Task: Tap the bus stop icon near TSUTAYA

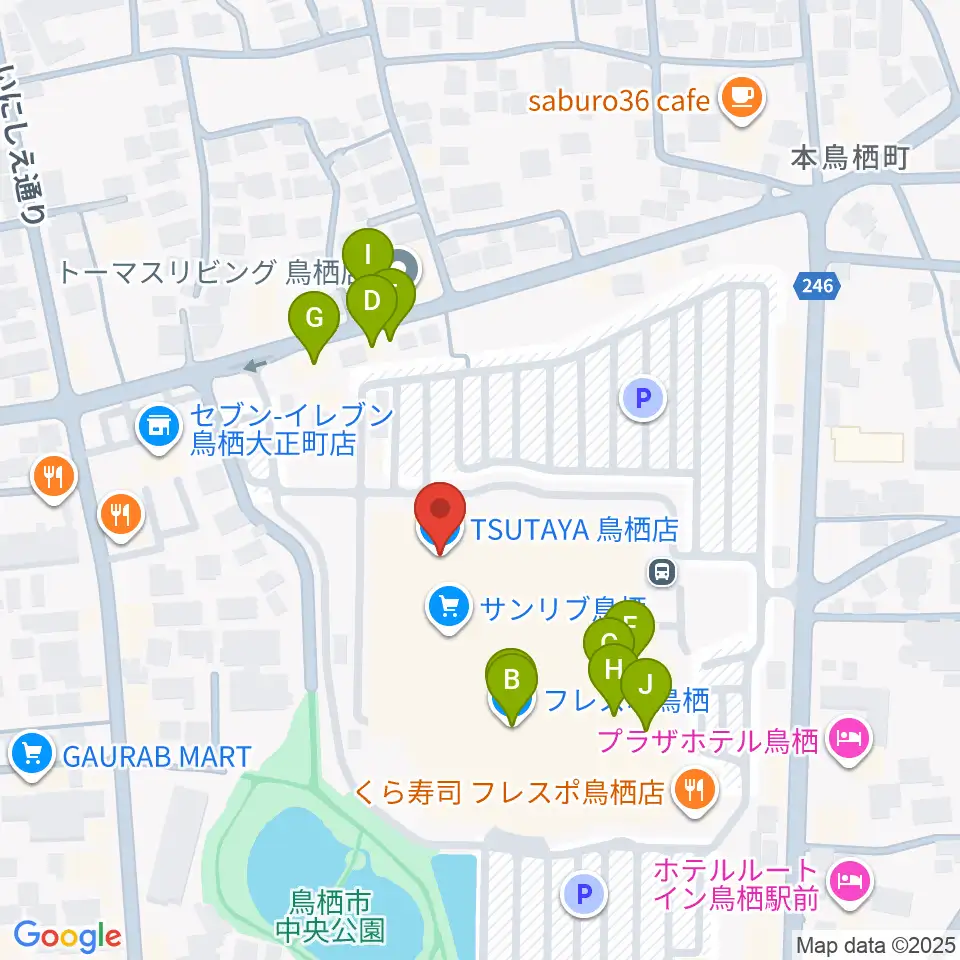Action: [662, 573]
